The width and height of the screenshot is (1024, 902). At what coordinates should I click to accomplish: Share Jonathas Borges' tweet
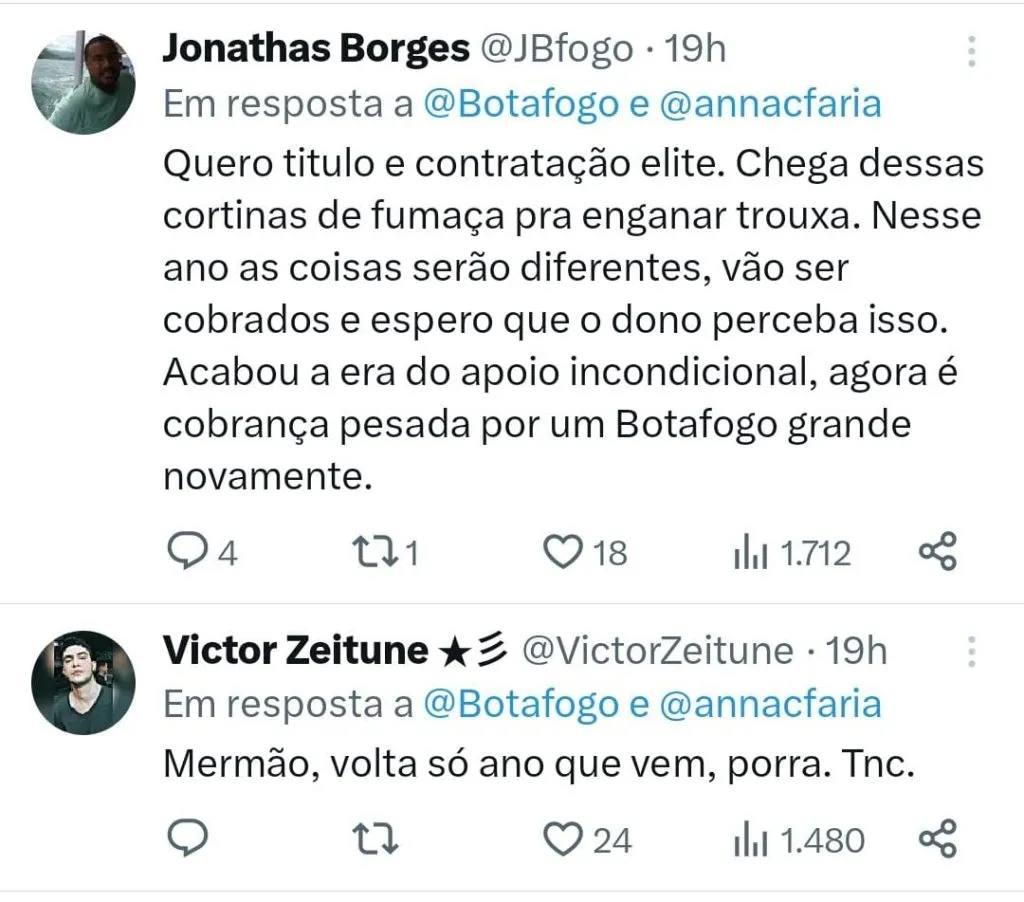[937, 551]
